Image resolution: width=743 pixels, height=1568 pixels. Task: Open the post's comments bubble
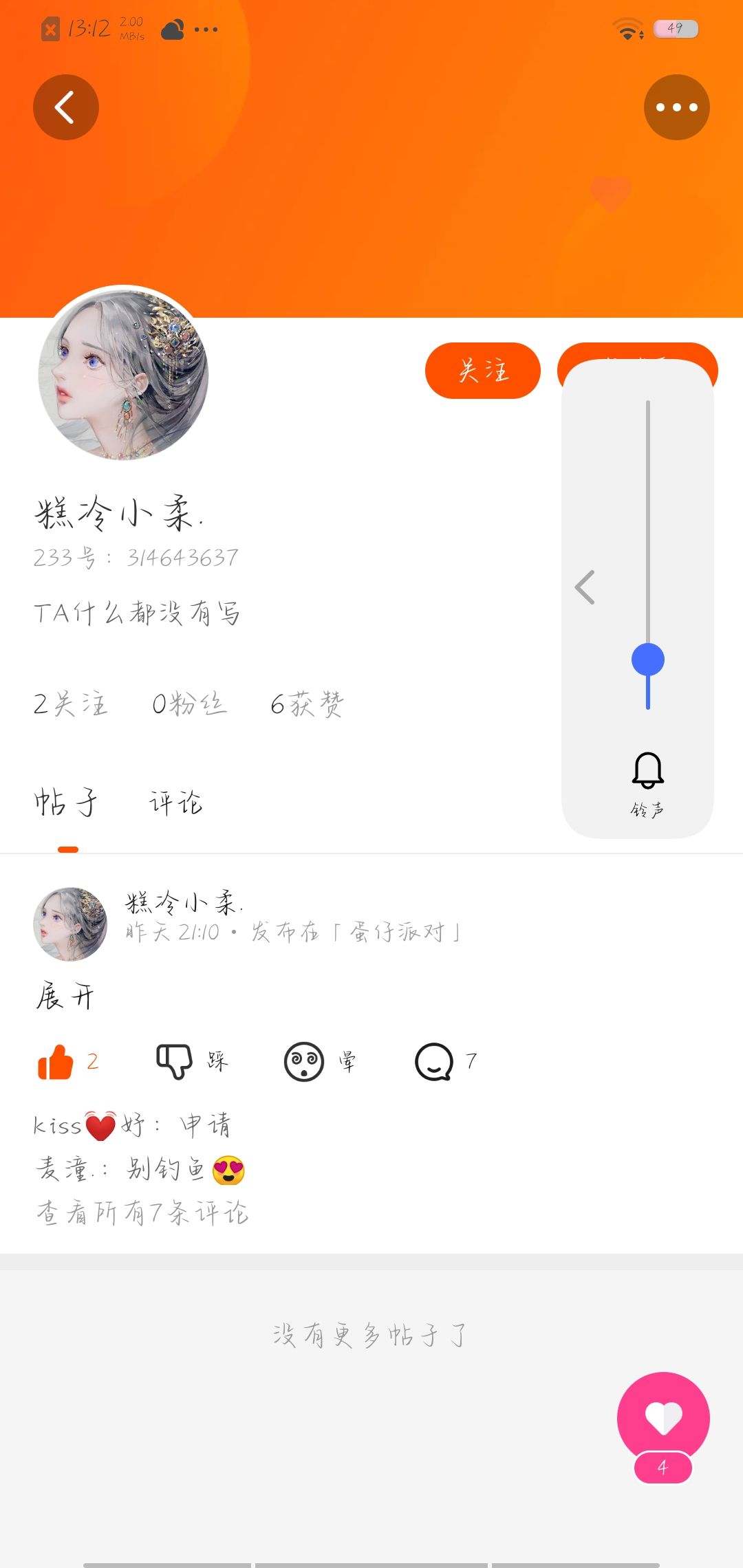(434, 1062)
